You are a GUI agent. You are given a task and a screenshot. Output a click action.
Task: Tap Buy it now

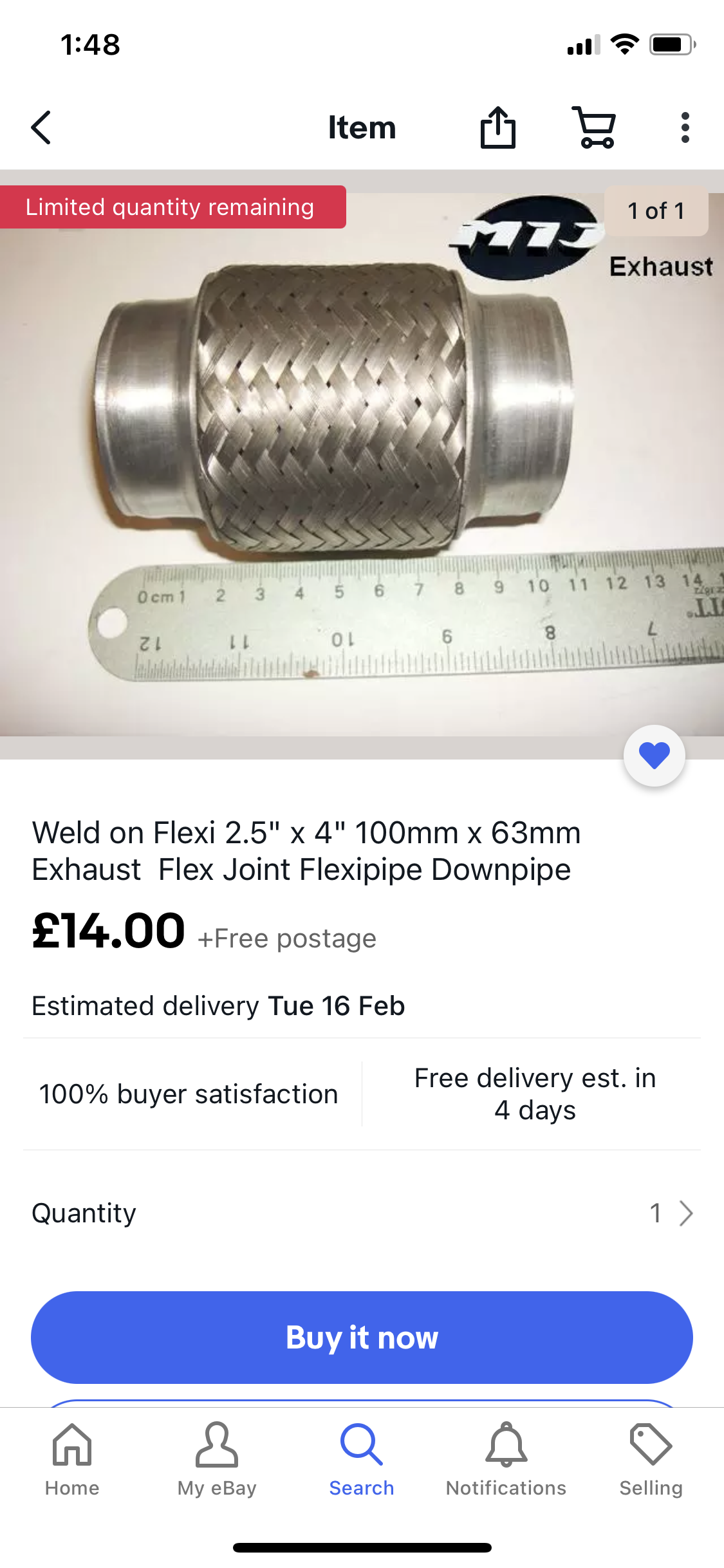pos(362,1338)
